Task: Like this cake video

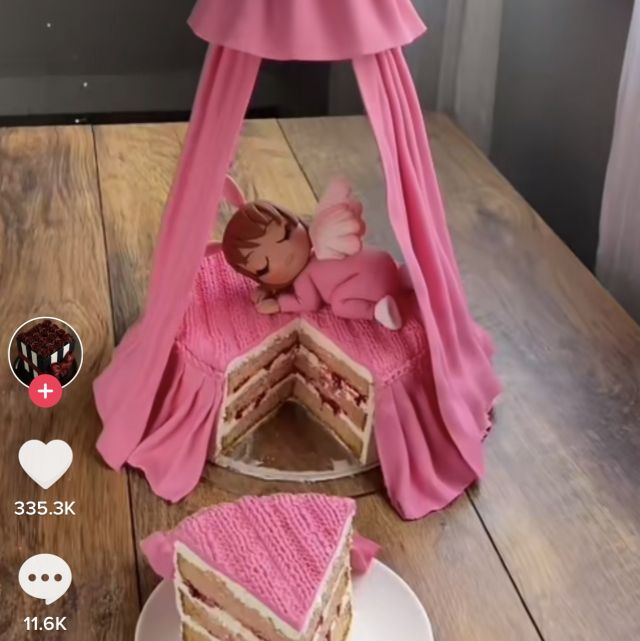Action: click(x=45, y=463)
